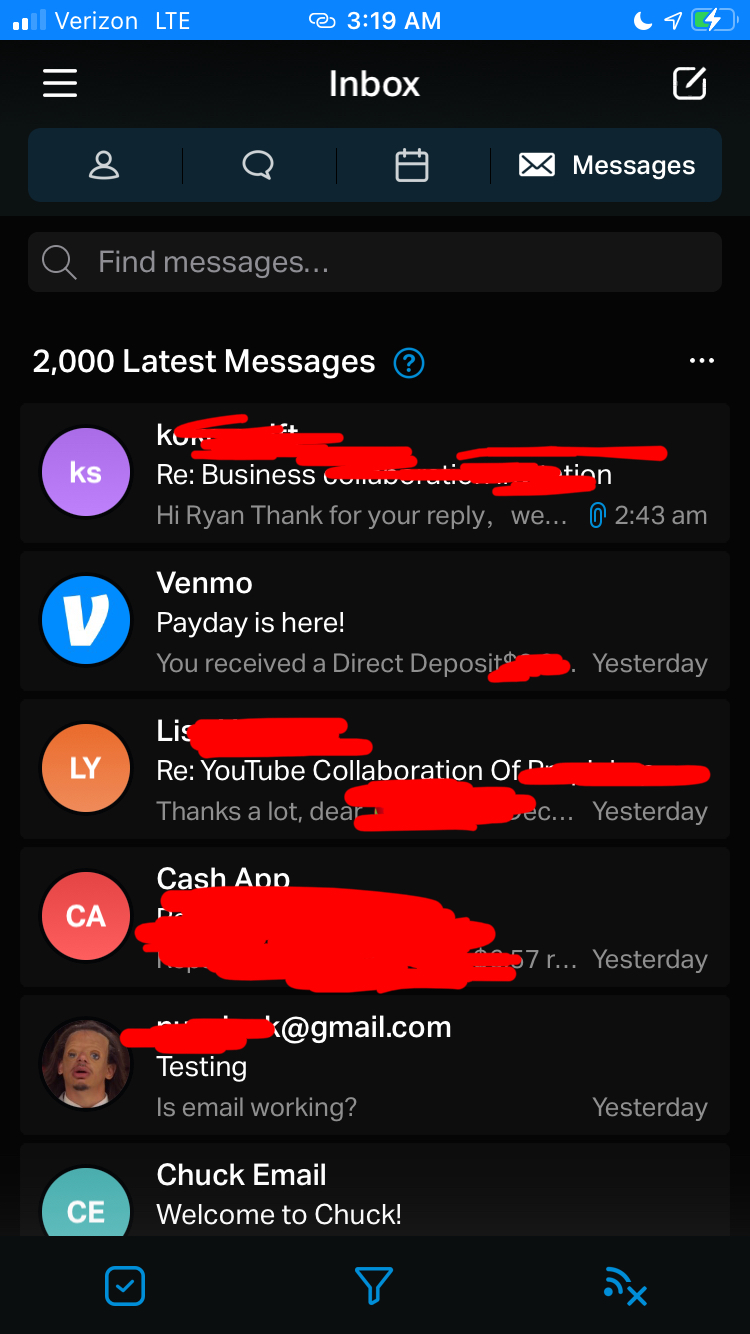Tap the LY sender avatar
This screenshot has width=750, height=1334.
[x=86, y=768]
